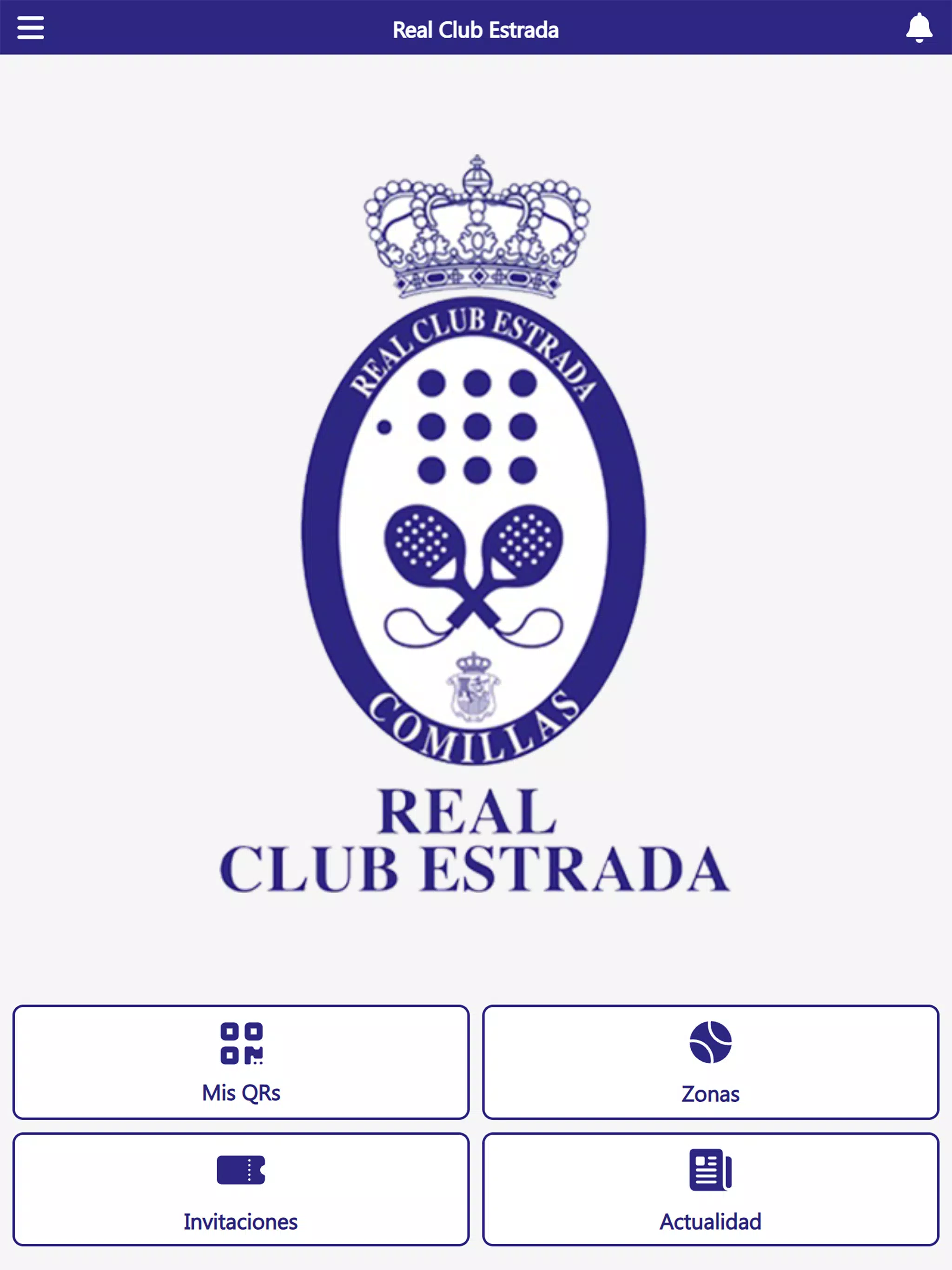This screenshot has width=952, height=1270.
Task: Open the notifications bell
Action: [919, 27]
